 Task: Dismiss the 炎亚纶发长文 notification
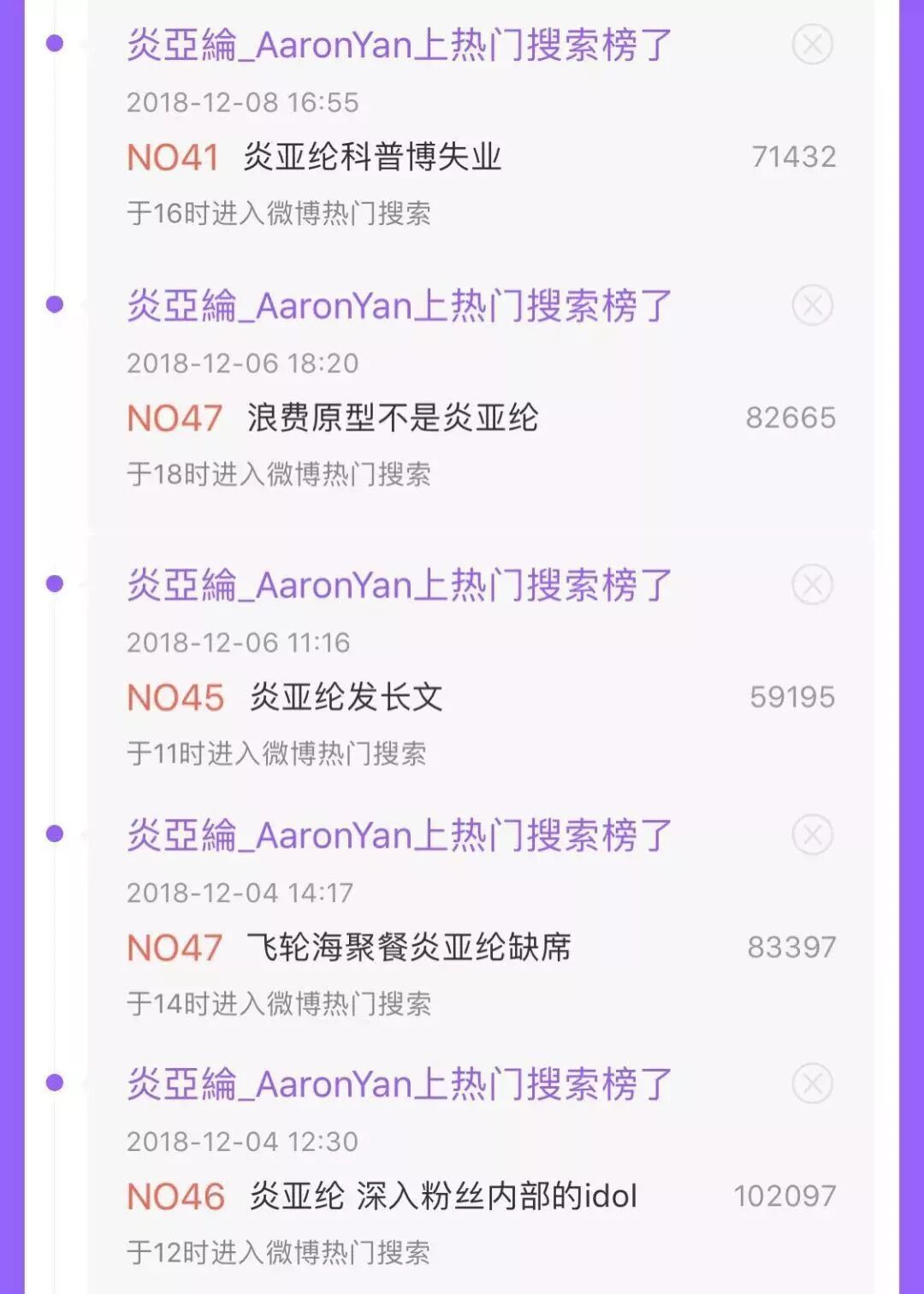pyautogui.click(x=812, y=585)
